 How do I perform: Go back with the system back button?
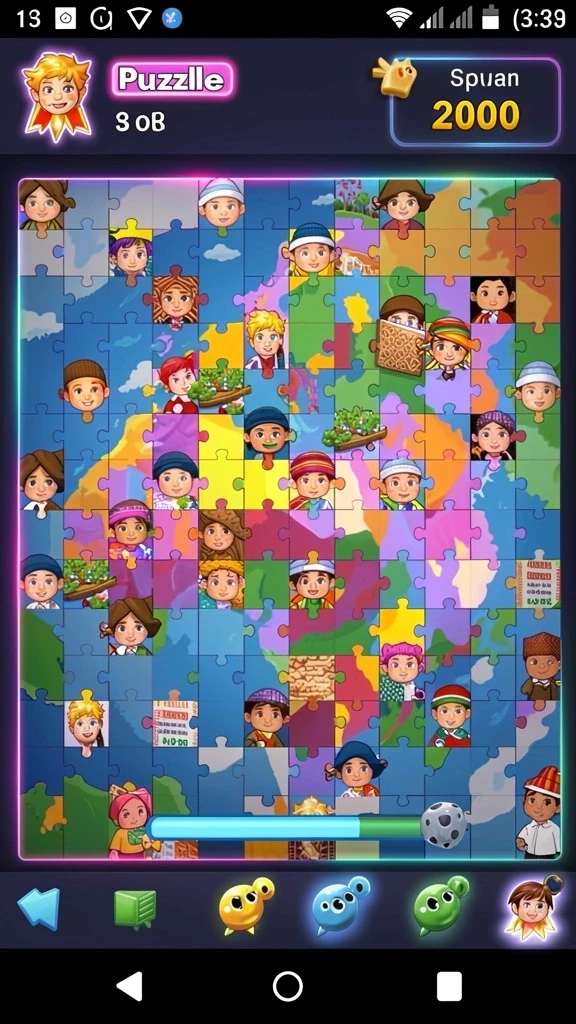[x=129, y=985]
